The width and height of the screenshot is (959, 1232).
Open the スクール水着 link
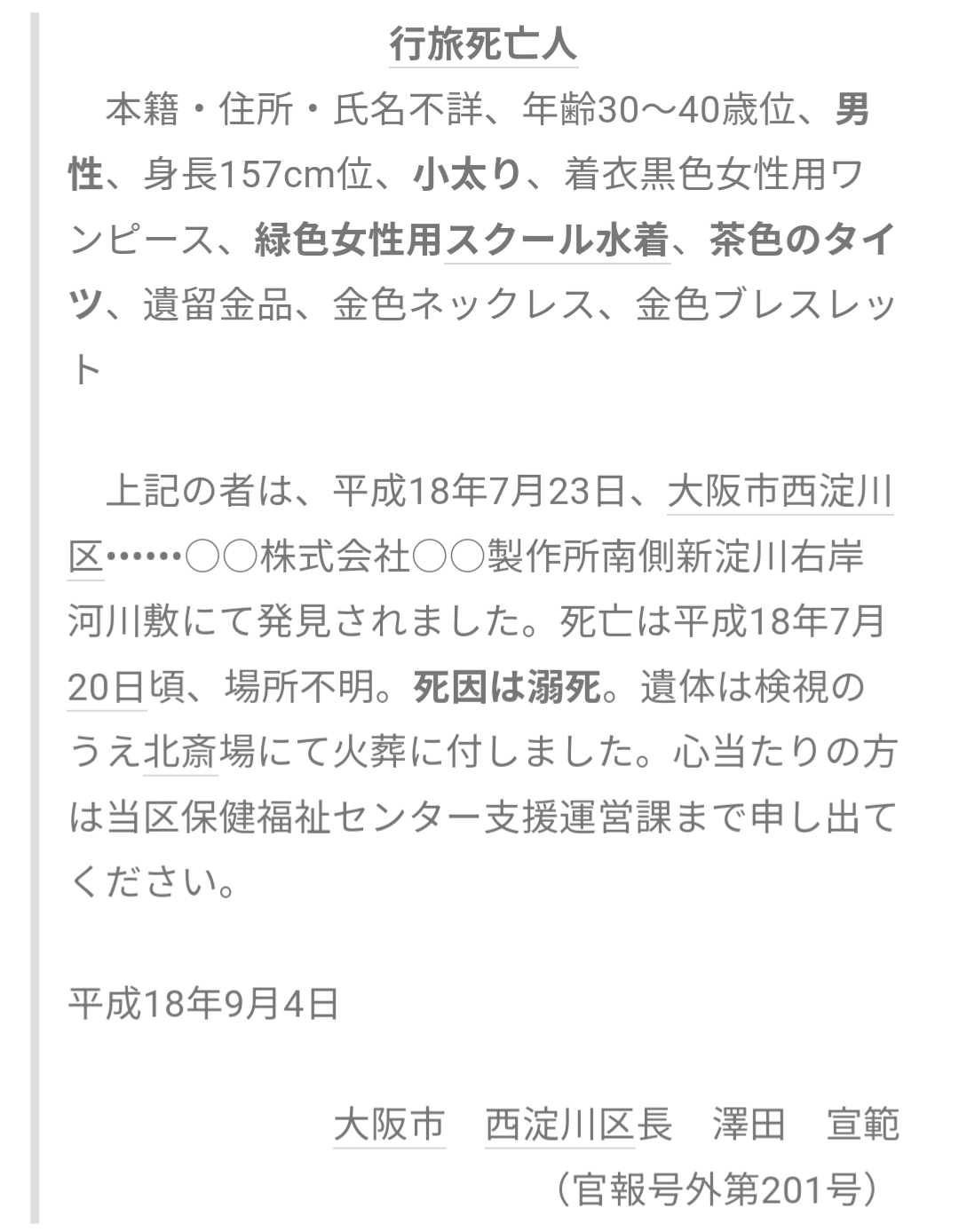coord(557,241)
